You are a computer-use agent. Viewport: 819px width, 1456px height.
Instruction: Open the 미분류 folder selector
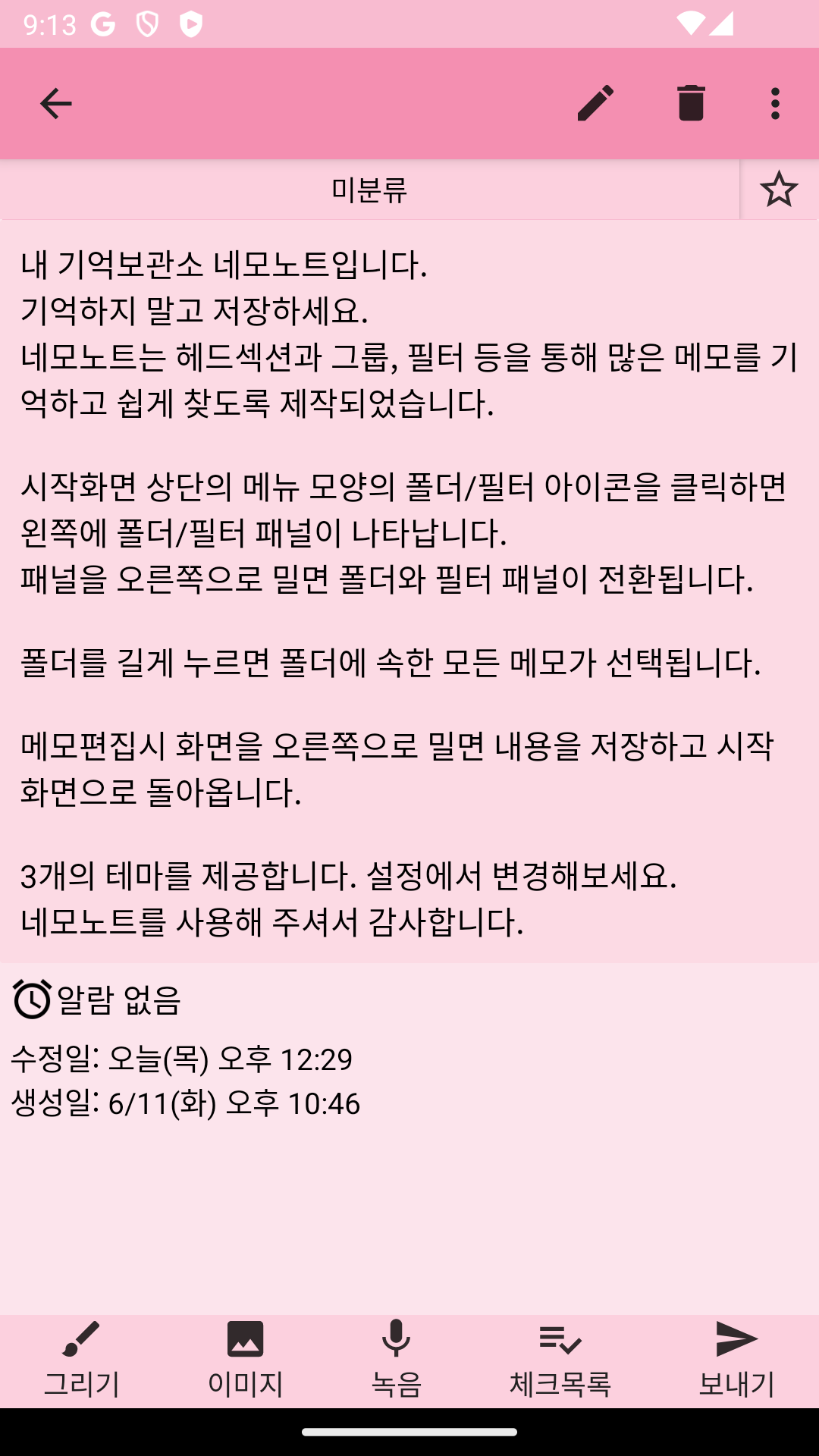(369, 189)
